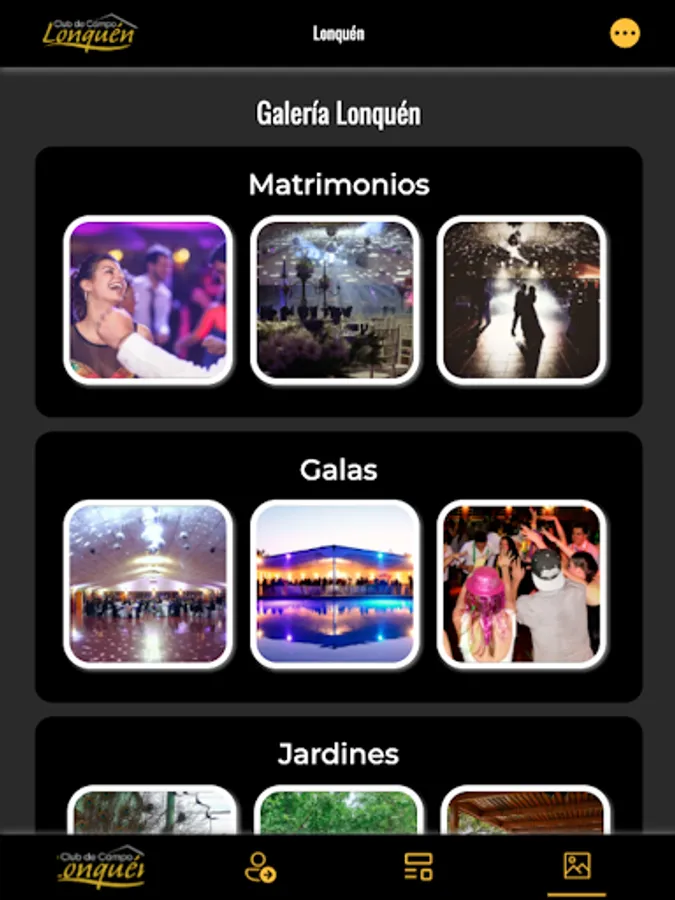The width and height of the screenshot is (675, 900).
Task: Open the laughing woman photo in Matrimonios
Action: click(x=148, y=300)
